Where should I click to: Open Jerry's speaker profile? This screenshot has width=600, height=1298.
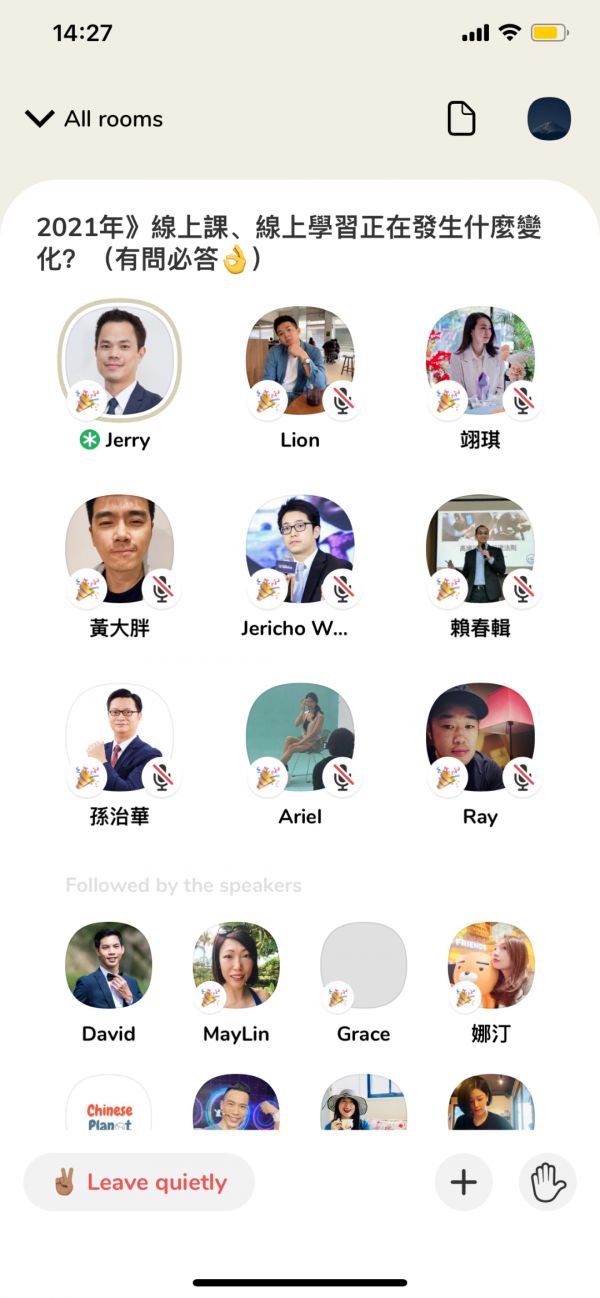(x=120, y=360)
